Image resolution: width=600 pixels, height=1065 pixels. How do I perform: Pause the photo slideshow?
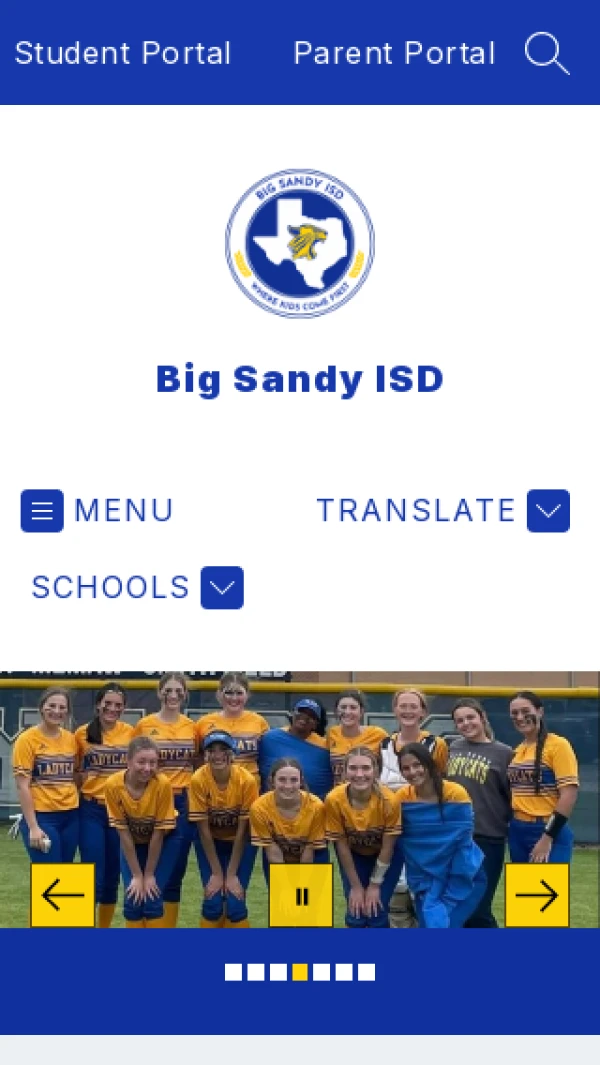coord(301,895)
